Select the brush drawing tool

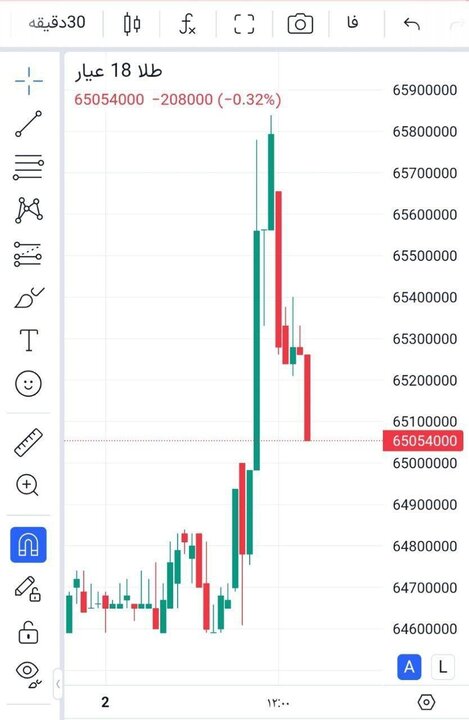coord(29,298)
